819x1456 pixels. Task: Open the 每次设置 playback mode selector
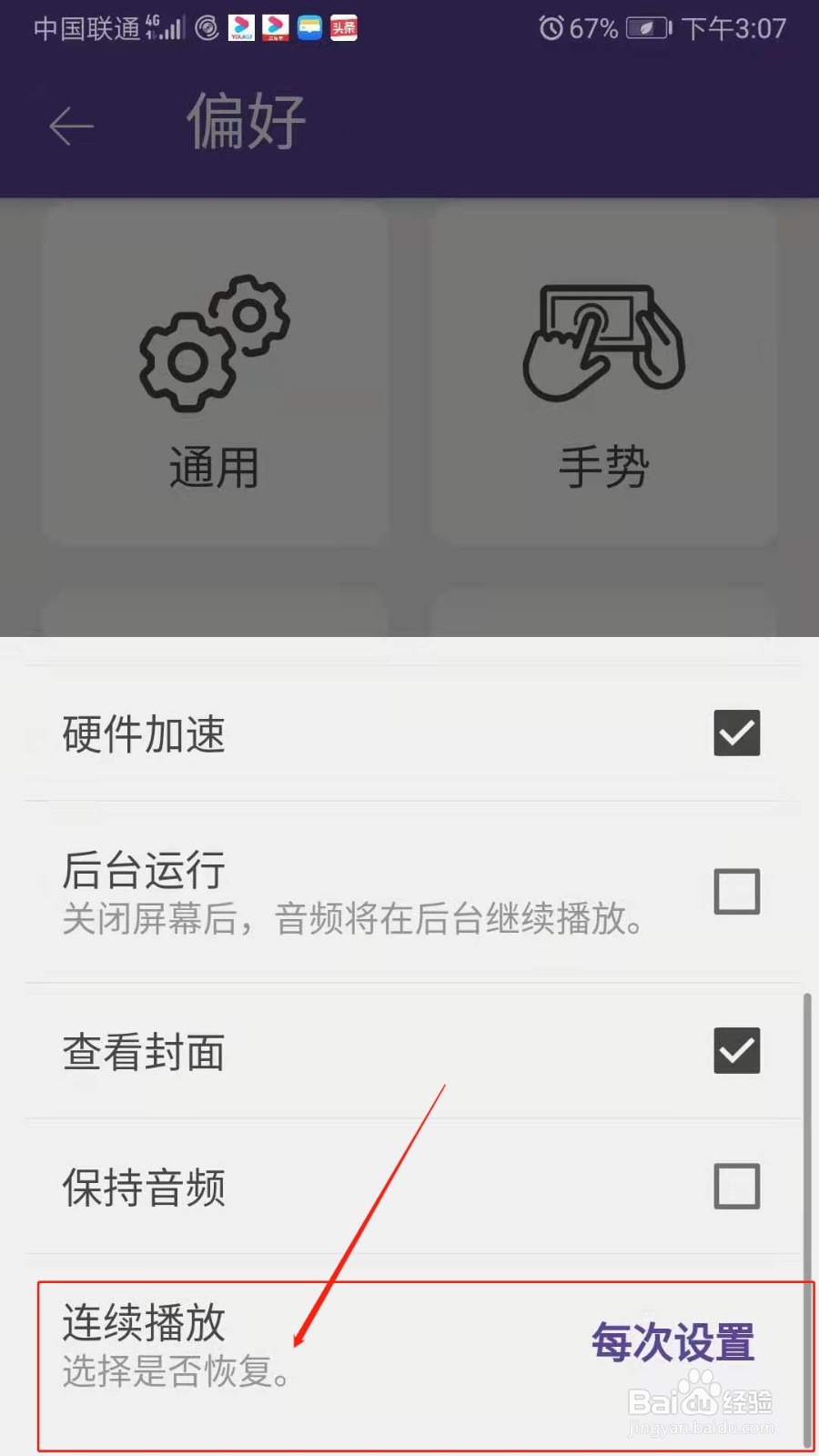click(x=672, y=1342)
